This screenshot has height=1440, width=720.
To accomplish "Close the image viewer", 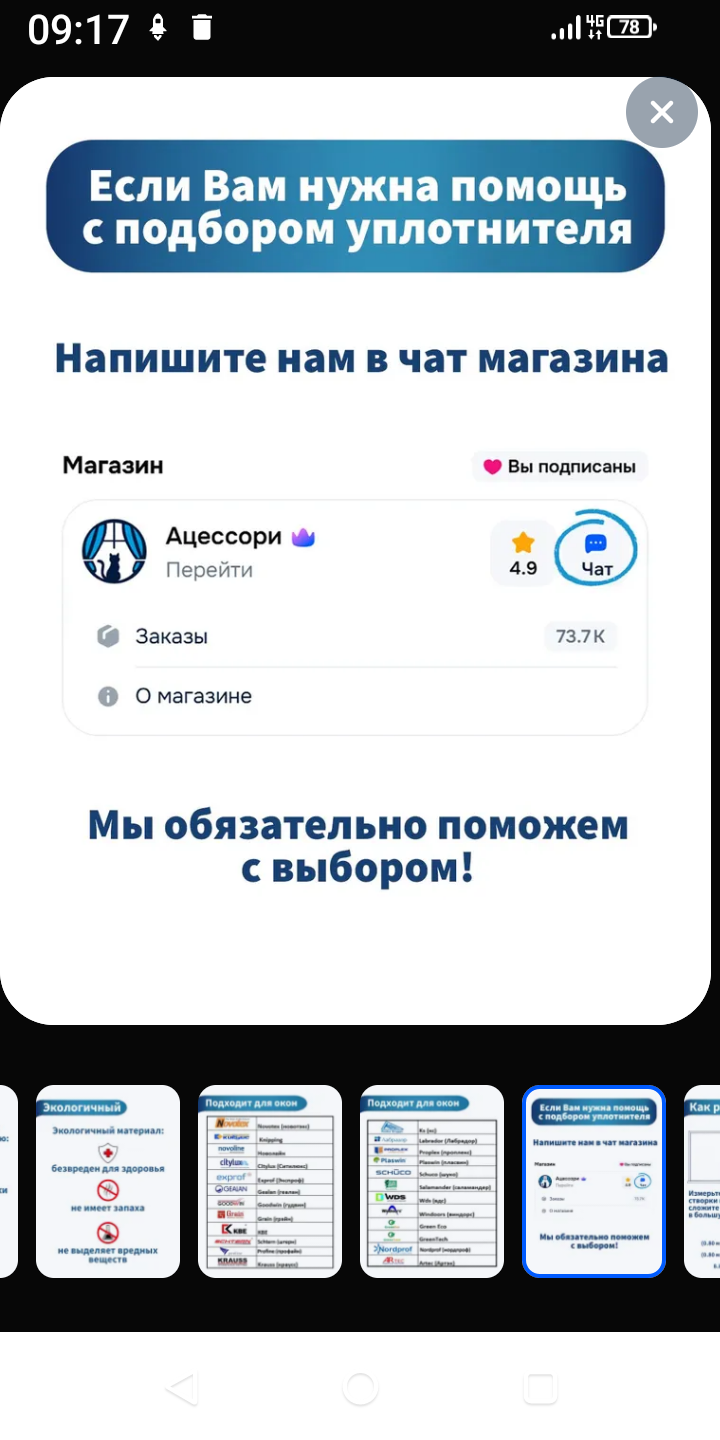I will click(661, 113).
